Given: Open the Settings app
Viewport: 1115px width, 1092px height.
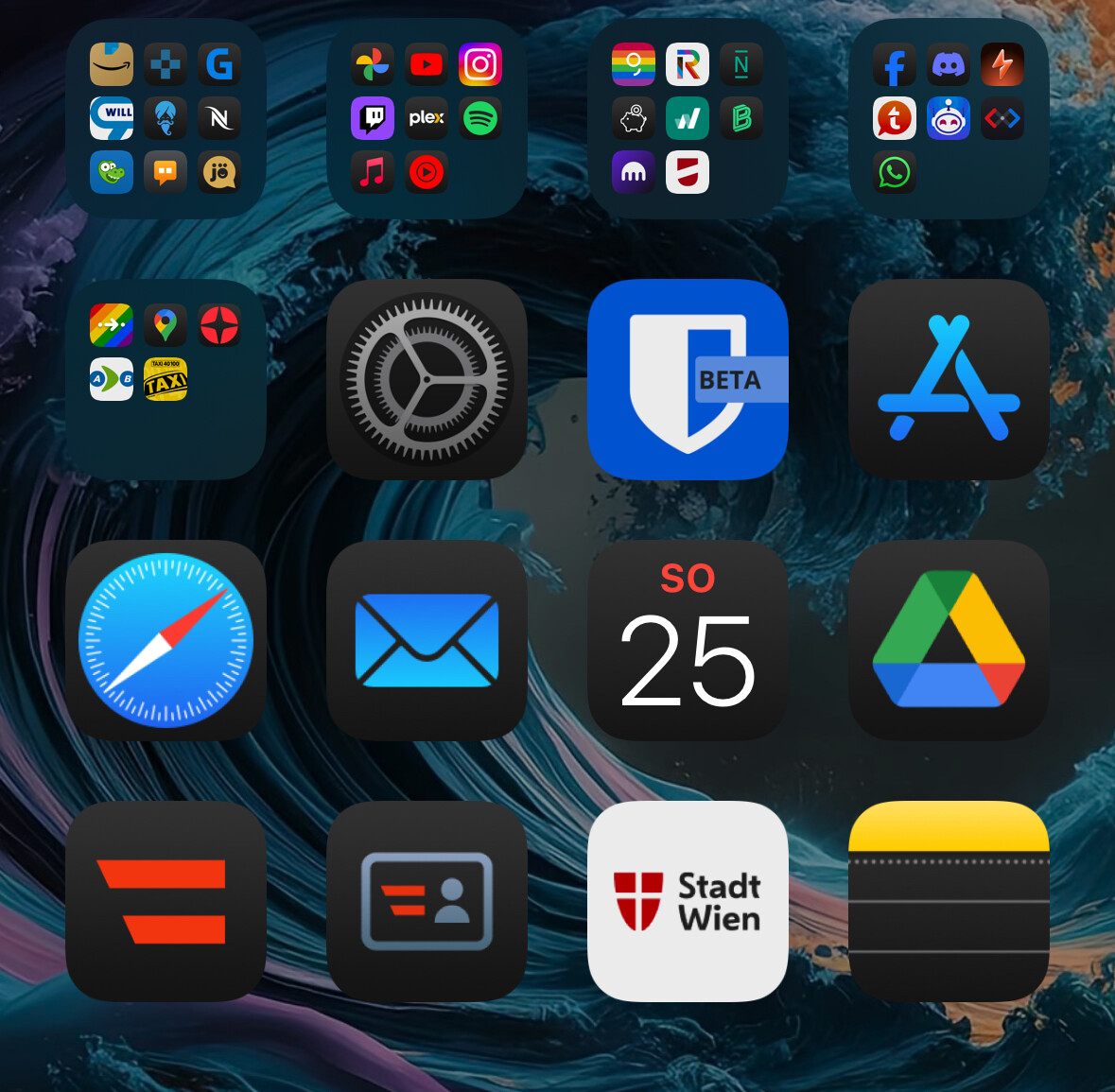Looking at the screenshot, I should click(427, 379).
